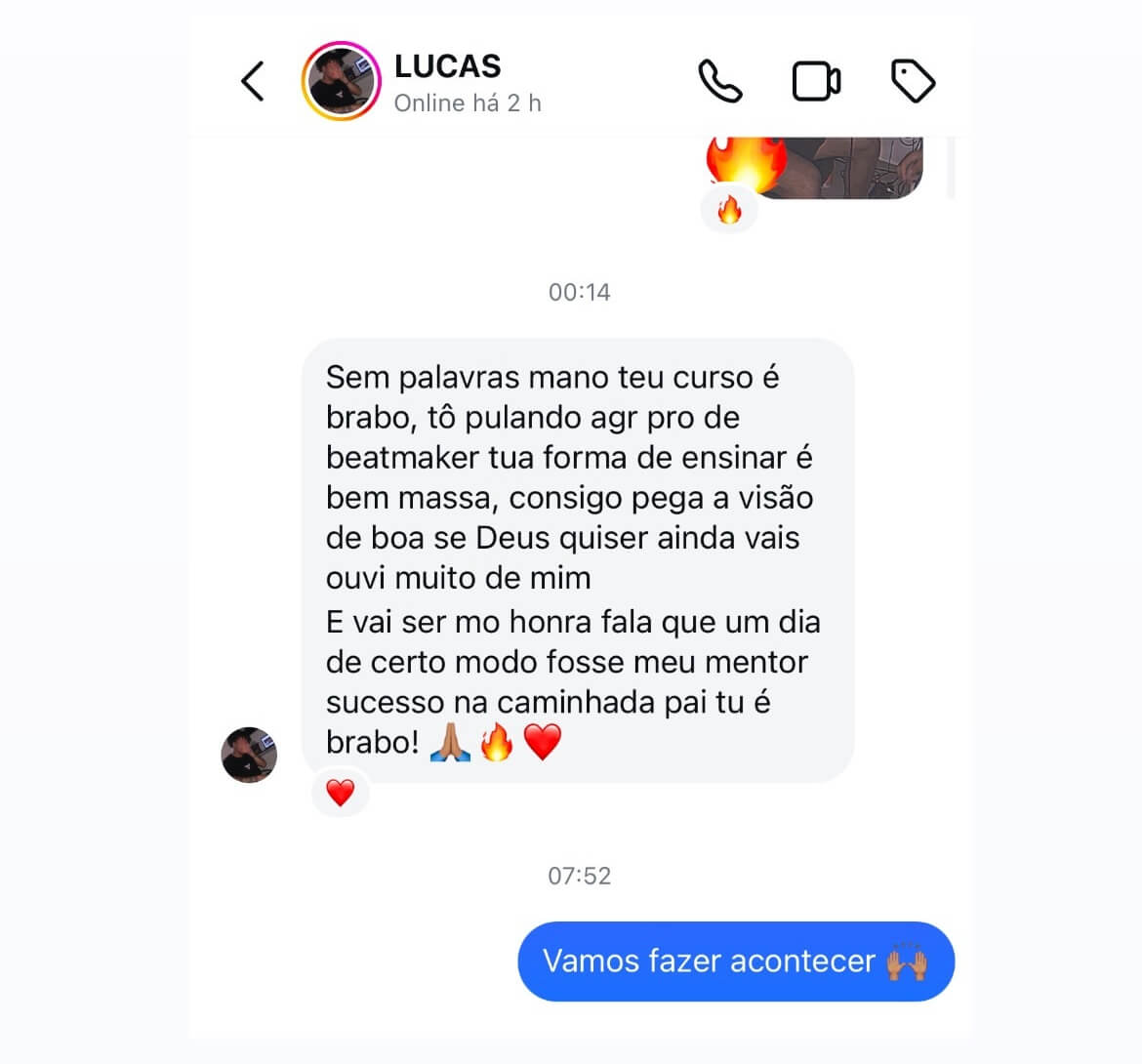Image resolution: width=1142 pixels, height=1064 pixels.
Task: Open LUCAS's profile picture story
Action: pyautogui.click(x=340, y=81)
